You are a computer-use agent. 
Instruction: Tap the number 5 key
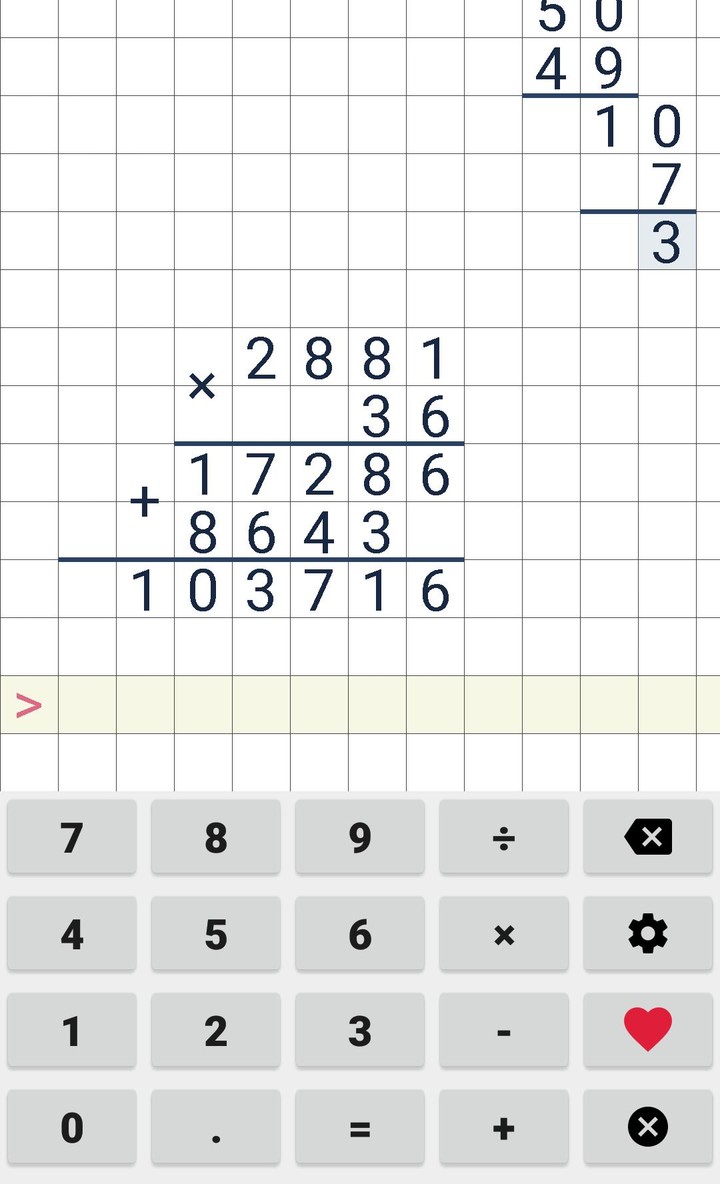click(216, 933)
